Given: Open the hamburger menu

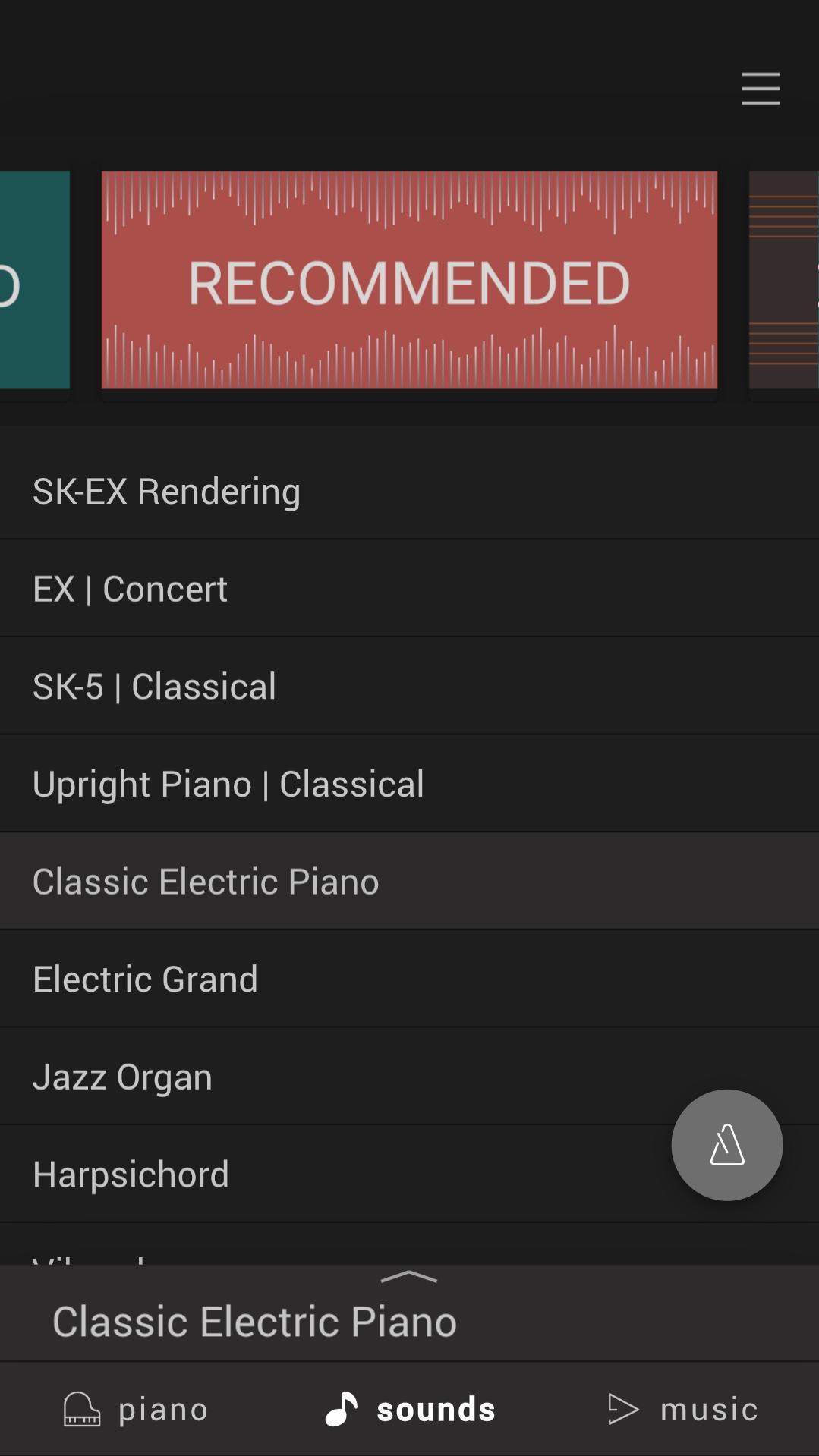Looking at the screenshot, I should [x=761, y=89].
